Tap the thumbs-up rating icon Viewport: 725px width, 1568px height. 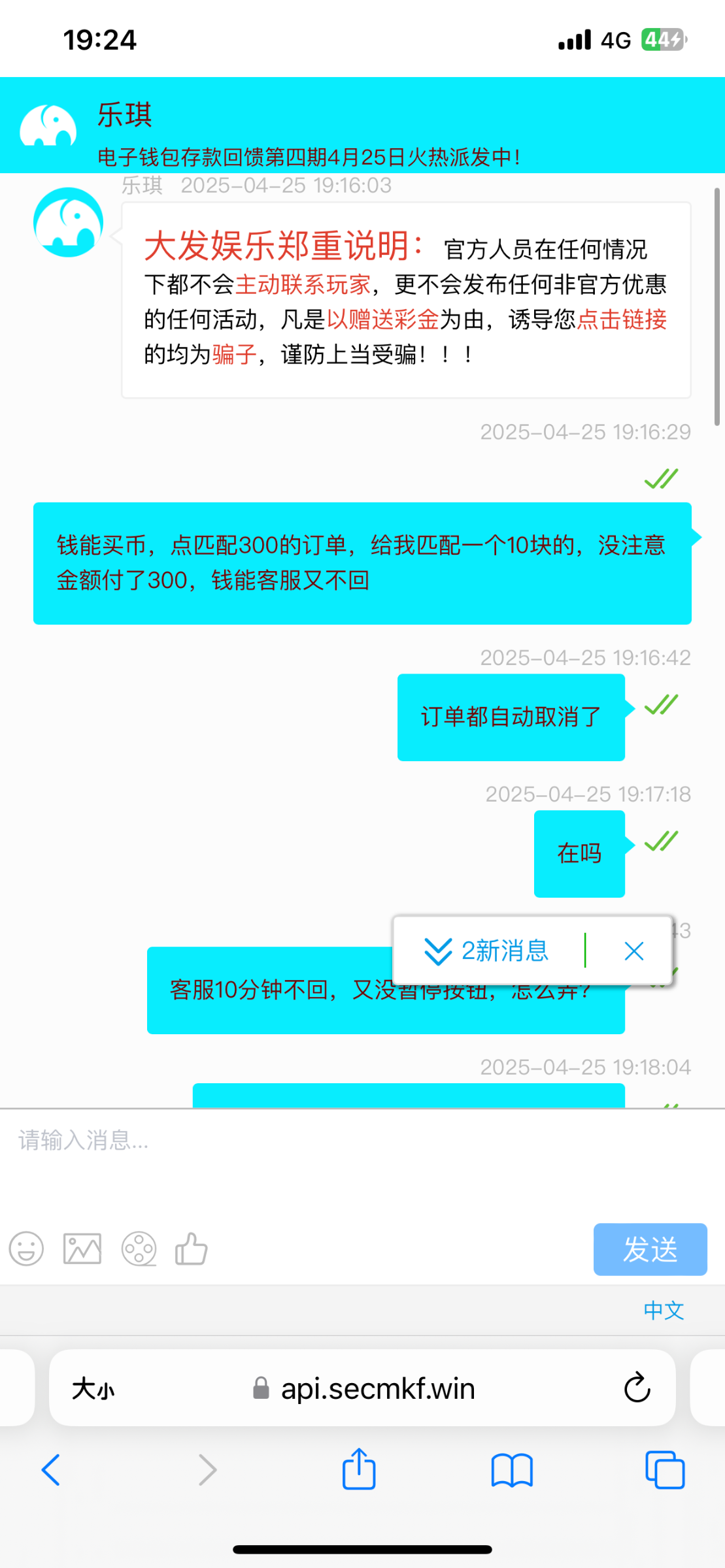pos(192,1249)
